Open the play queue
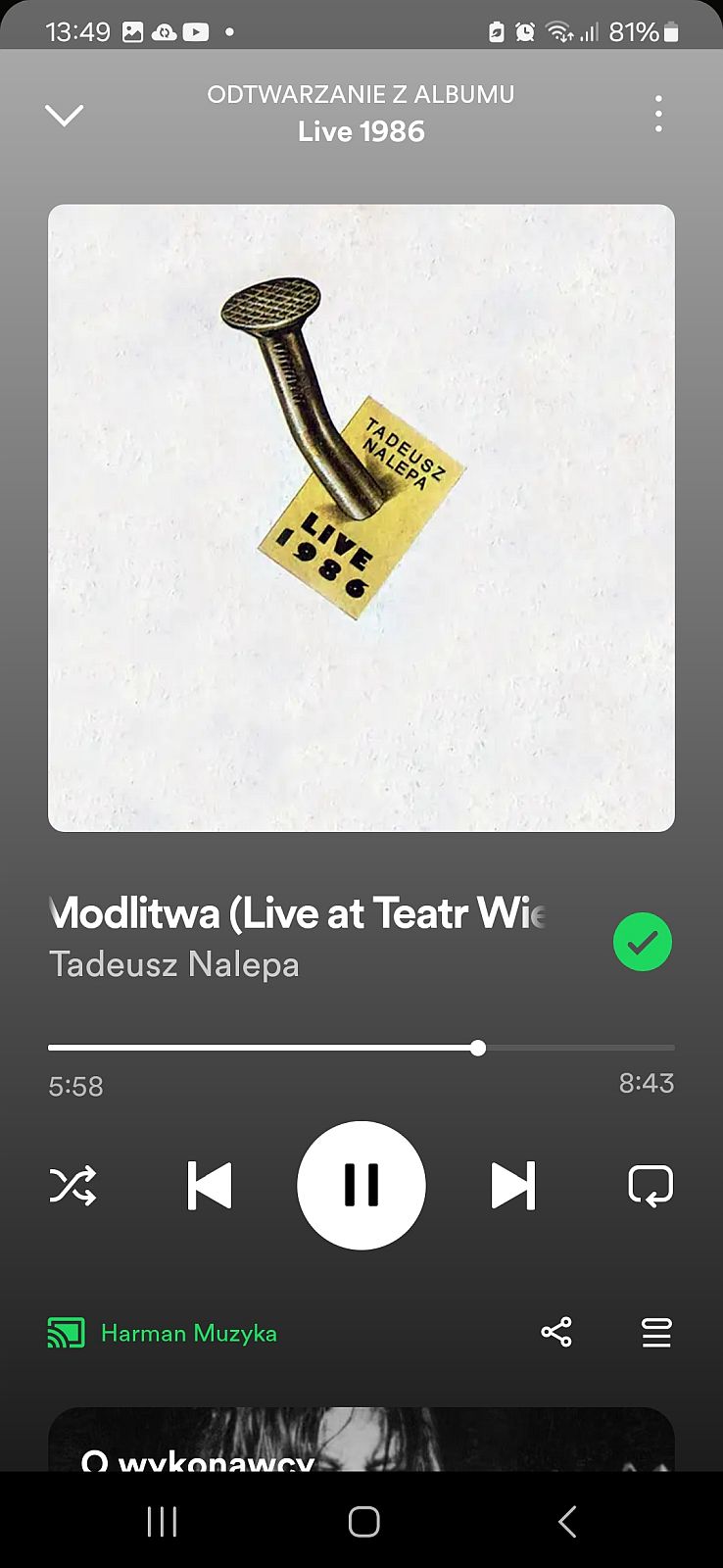This screenshot has height=1568, width=723. (x=656, y=1333)
